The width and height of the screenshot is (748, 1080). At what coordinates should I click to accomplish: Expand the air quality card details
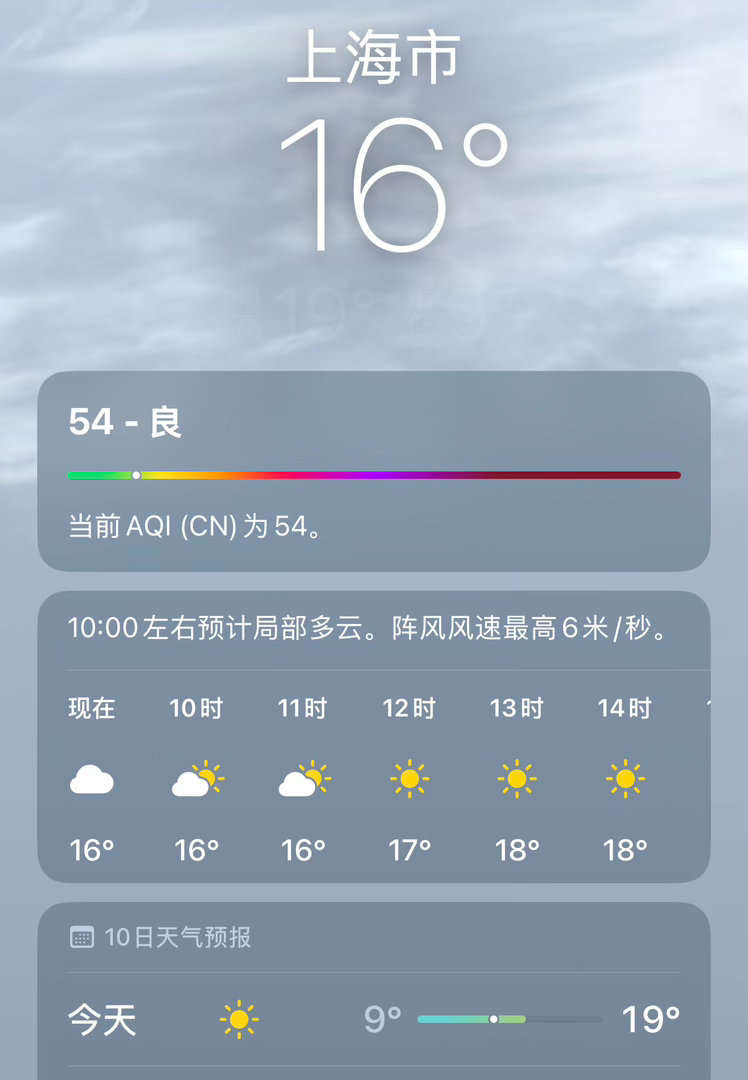[374, 470]
